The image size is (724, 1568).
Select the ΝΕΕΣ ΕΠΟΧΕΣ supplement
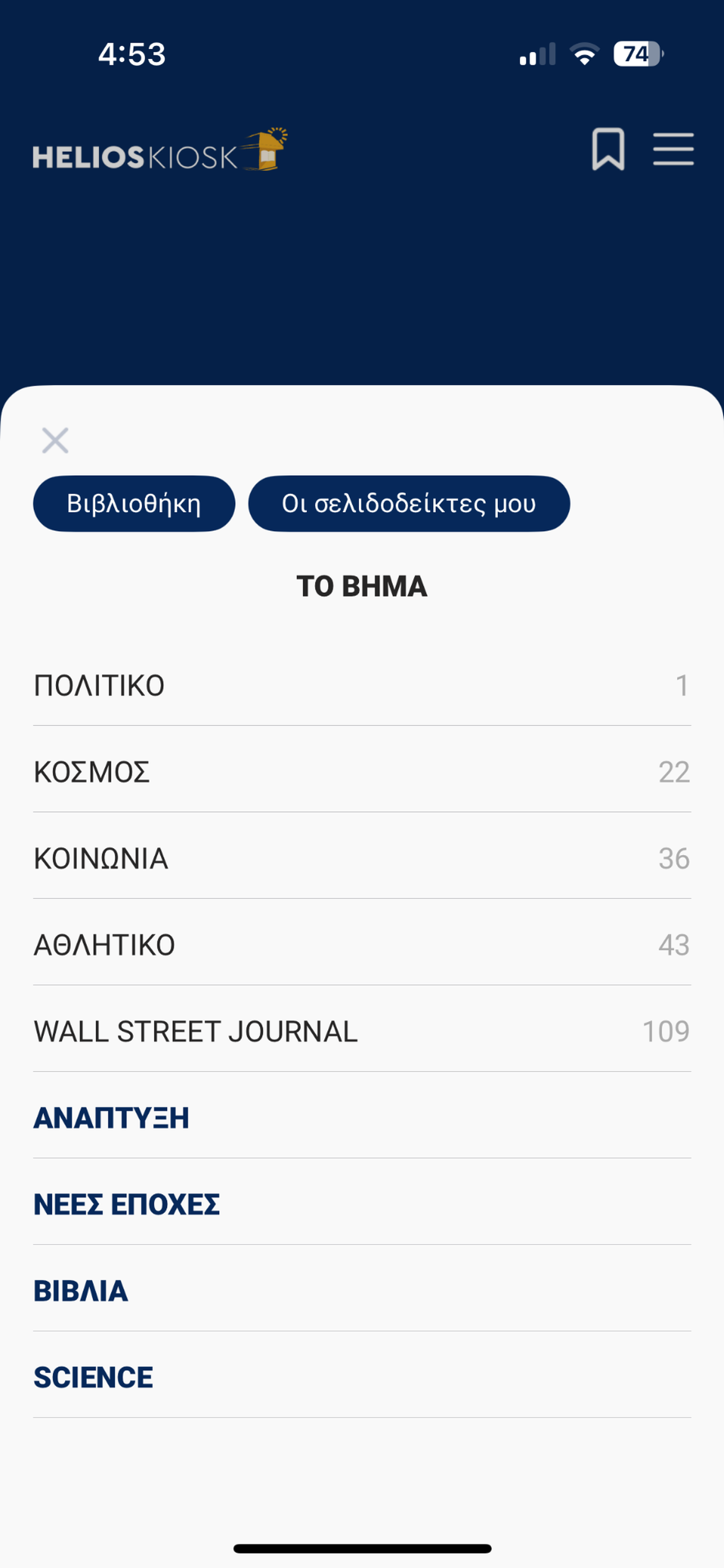(x=362, y=1204)
